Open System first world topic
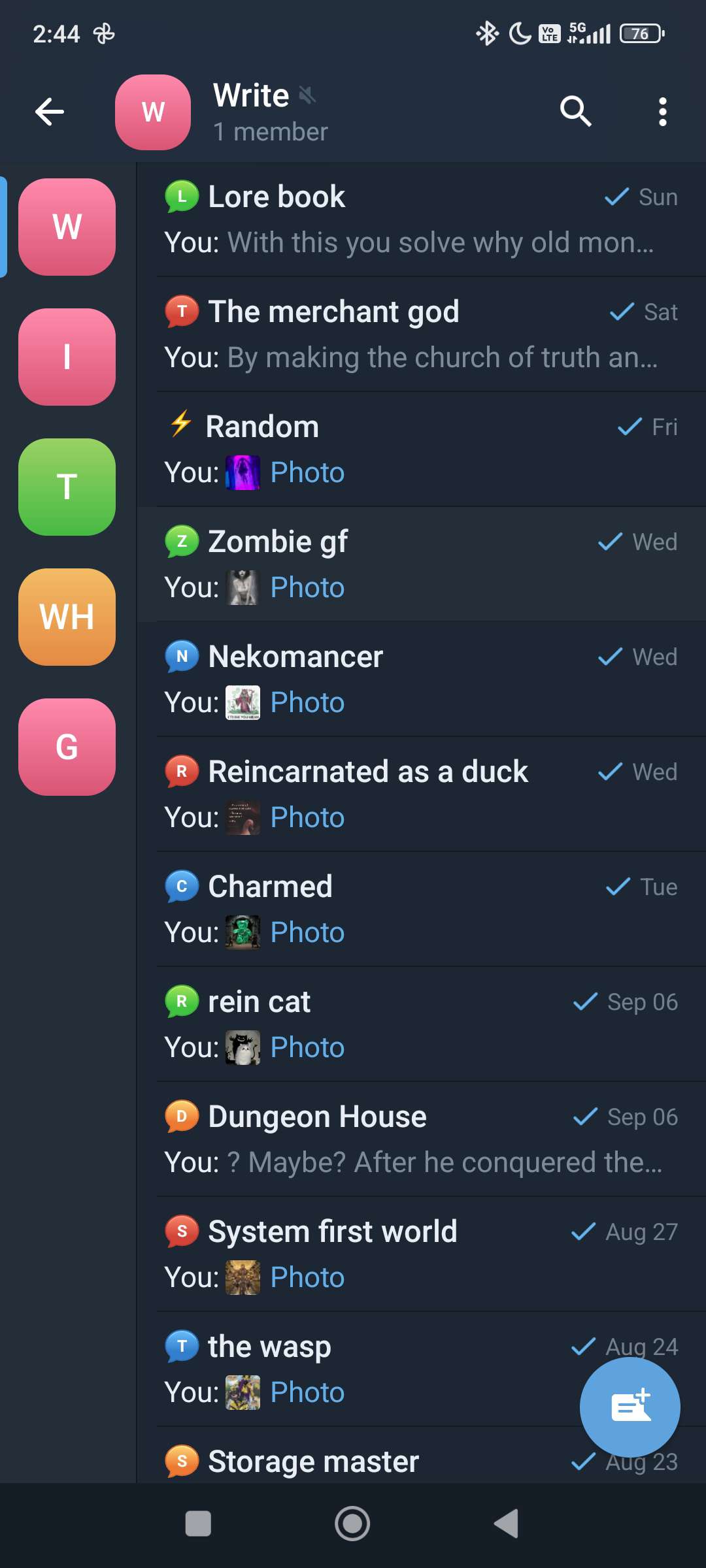 [x=422, y=1254]
